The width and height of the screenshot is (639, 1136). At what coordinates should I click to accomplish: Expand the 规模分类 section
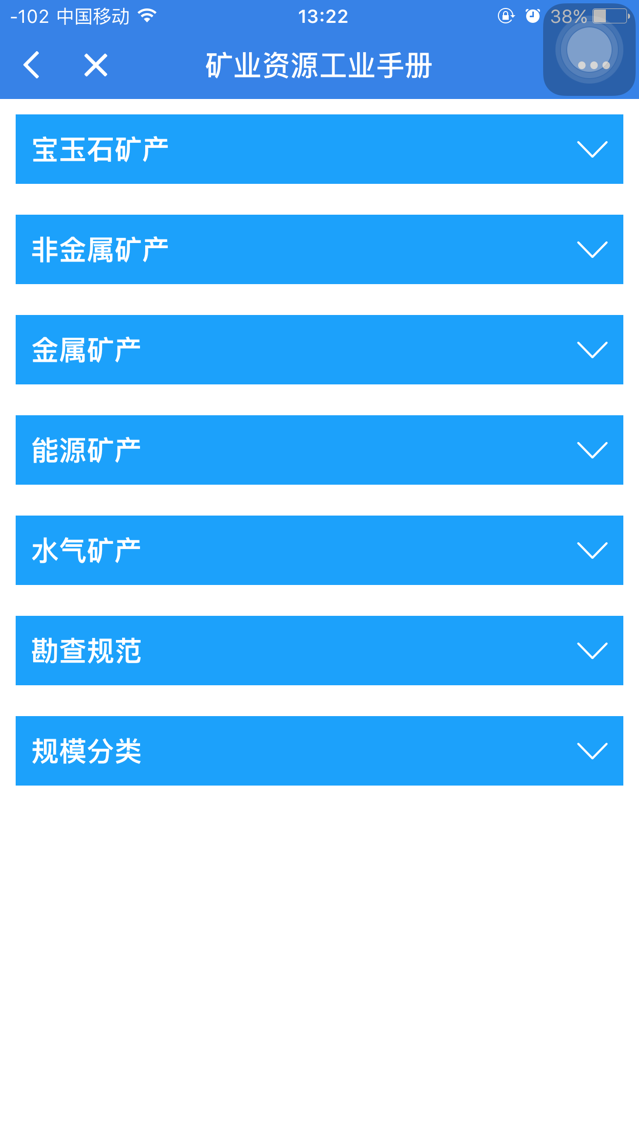pyautogui.click(x=319, y=751)
